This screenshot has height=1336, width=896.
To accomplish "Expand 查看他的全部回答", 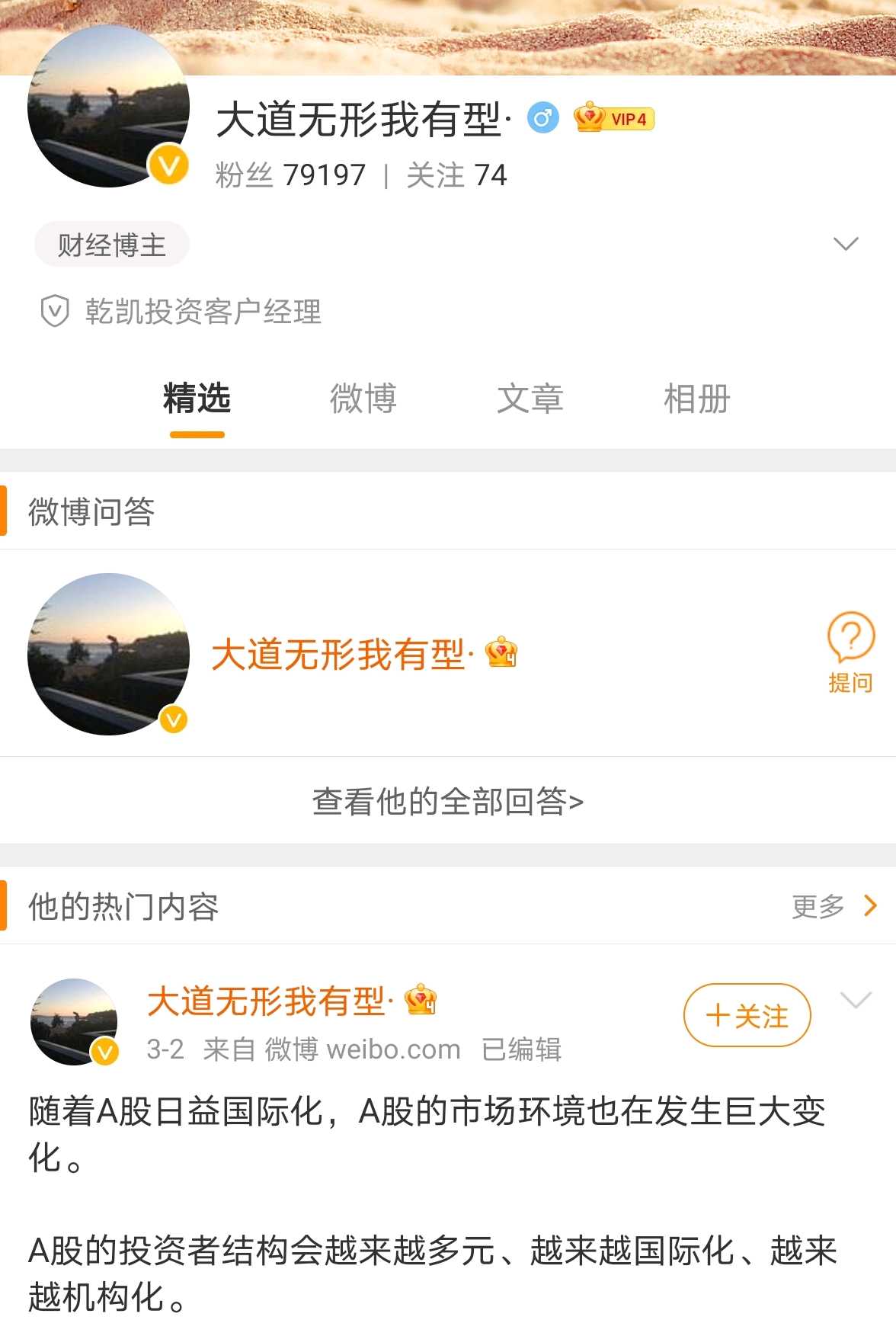I will click(x=448, y=800).
